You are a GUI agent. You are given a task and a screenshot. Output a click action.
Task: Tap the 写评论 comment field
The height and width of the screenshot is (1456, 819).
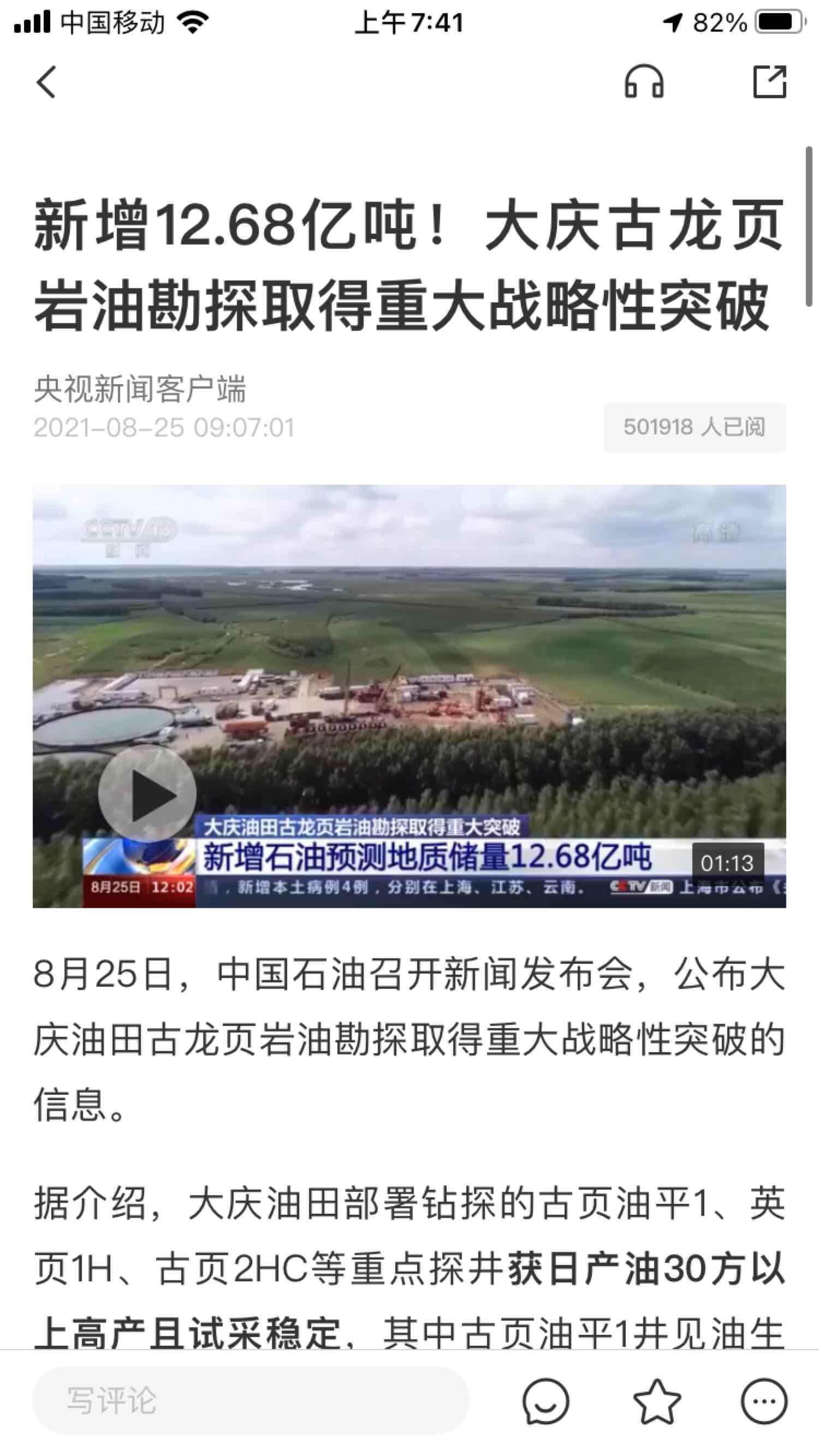pyautogui.click(x=251, y=1401)
